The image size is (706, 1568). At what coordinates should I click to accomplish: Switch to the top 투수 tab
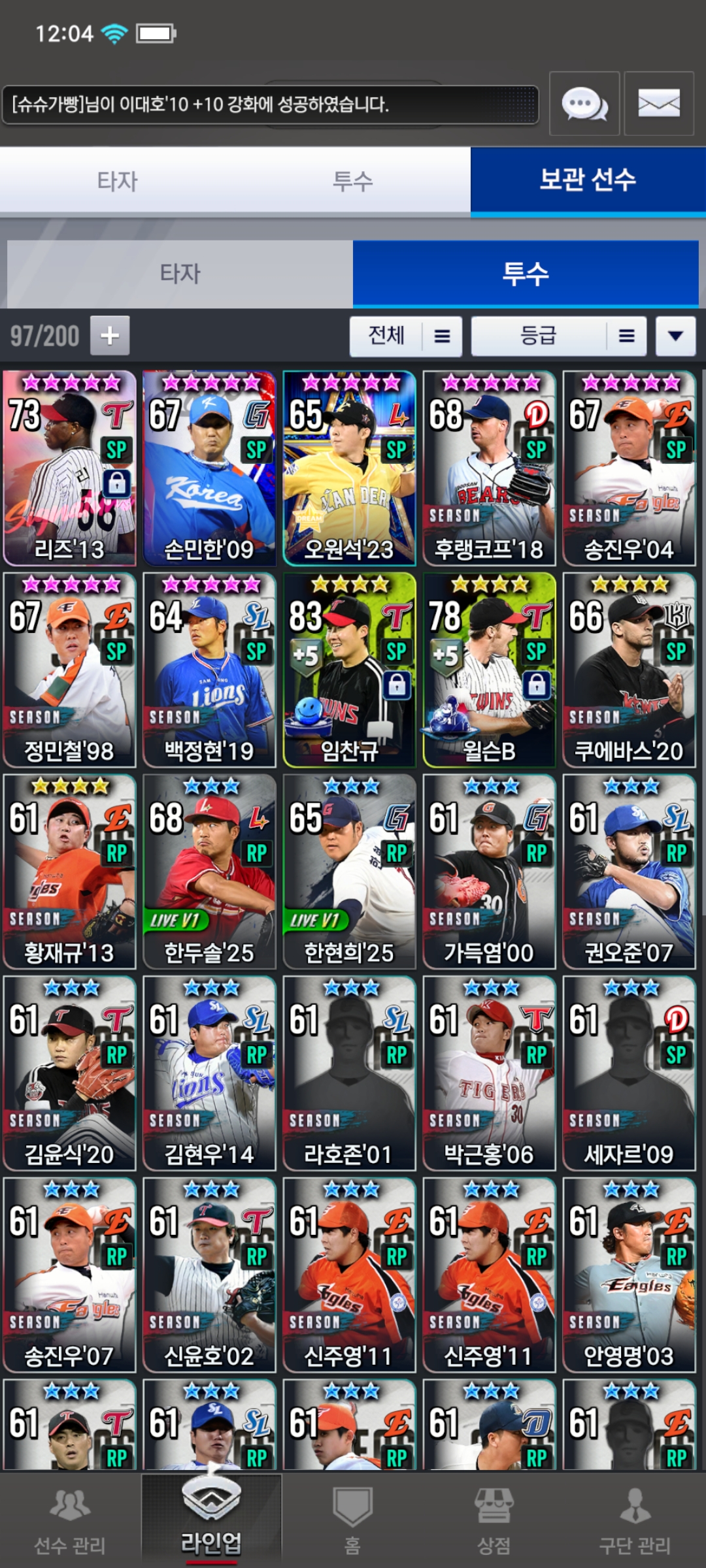[x=353, y=181]
